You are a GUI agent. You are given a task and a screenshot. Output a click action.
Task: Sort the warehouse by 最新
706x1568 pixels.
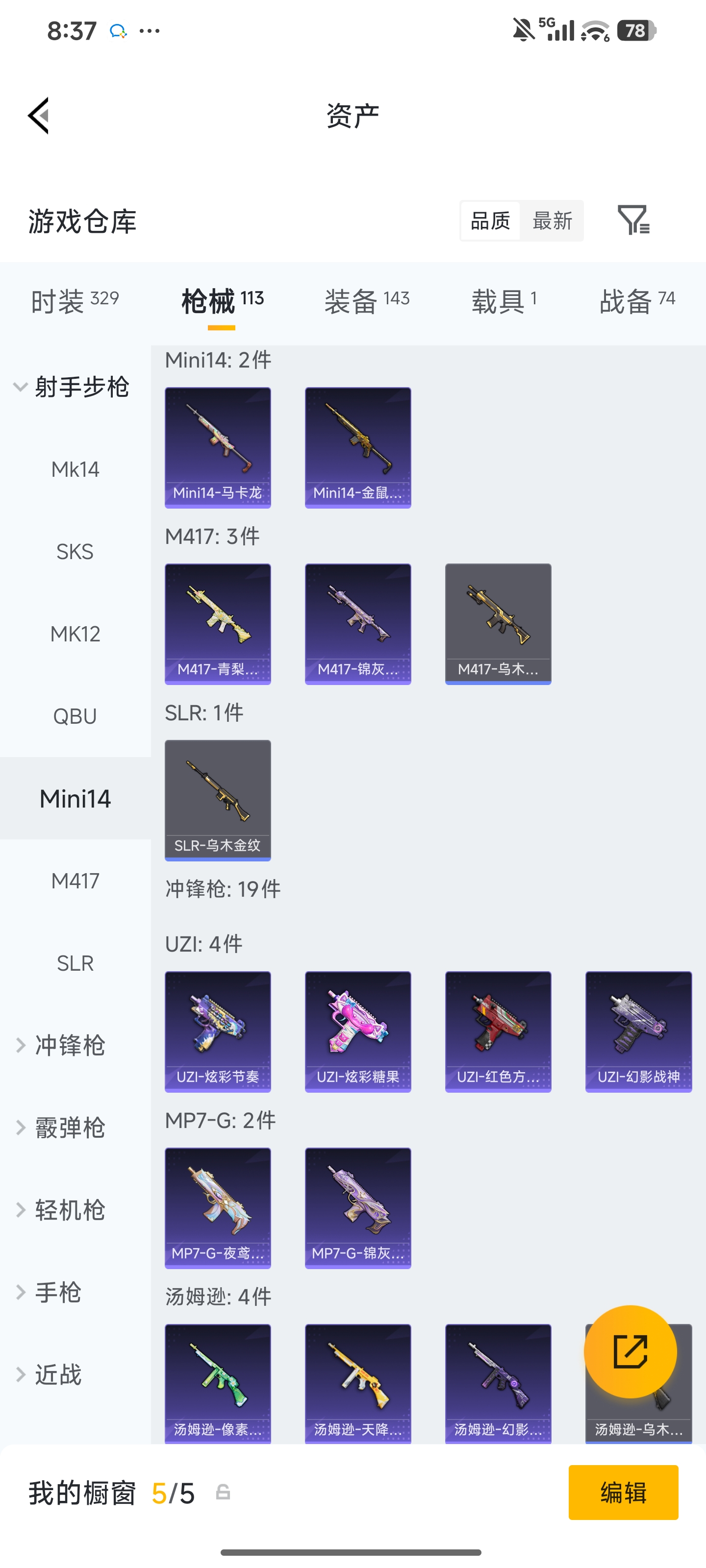tap(552, 220)
